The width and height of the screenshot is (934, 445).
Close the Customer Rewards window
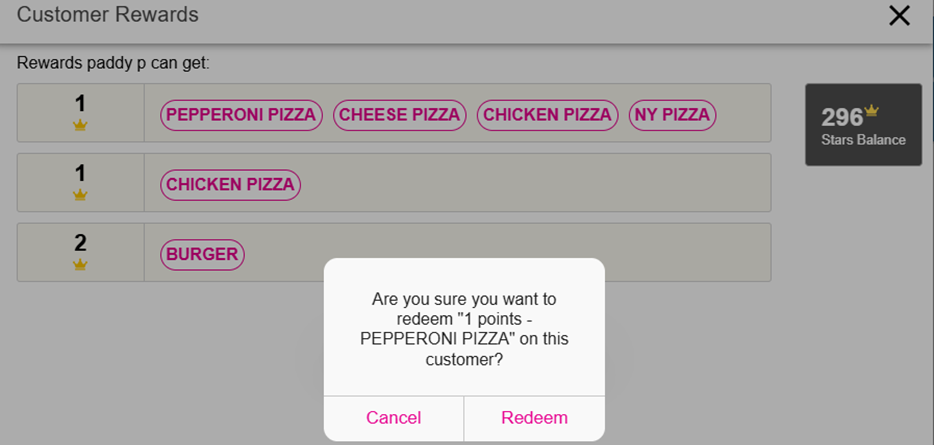pyautogui.click(x=899, y=15)
